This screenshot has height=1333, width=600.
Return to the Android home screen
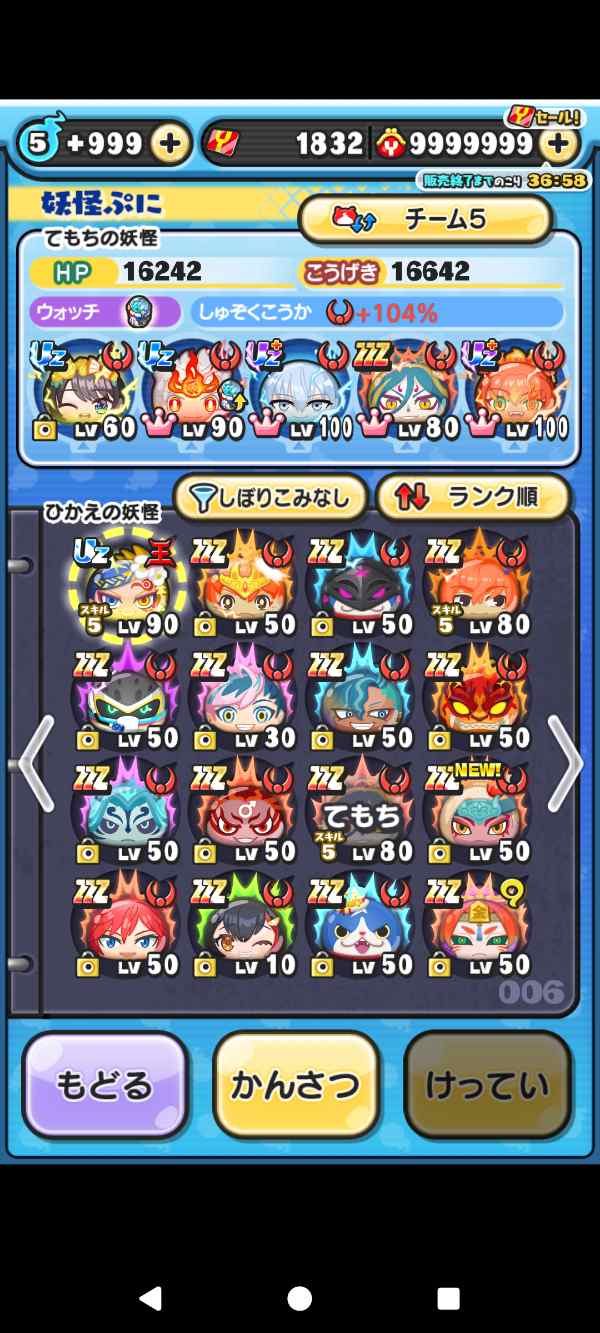(x=299, y=1298)
